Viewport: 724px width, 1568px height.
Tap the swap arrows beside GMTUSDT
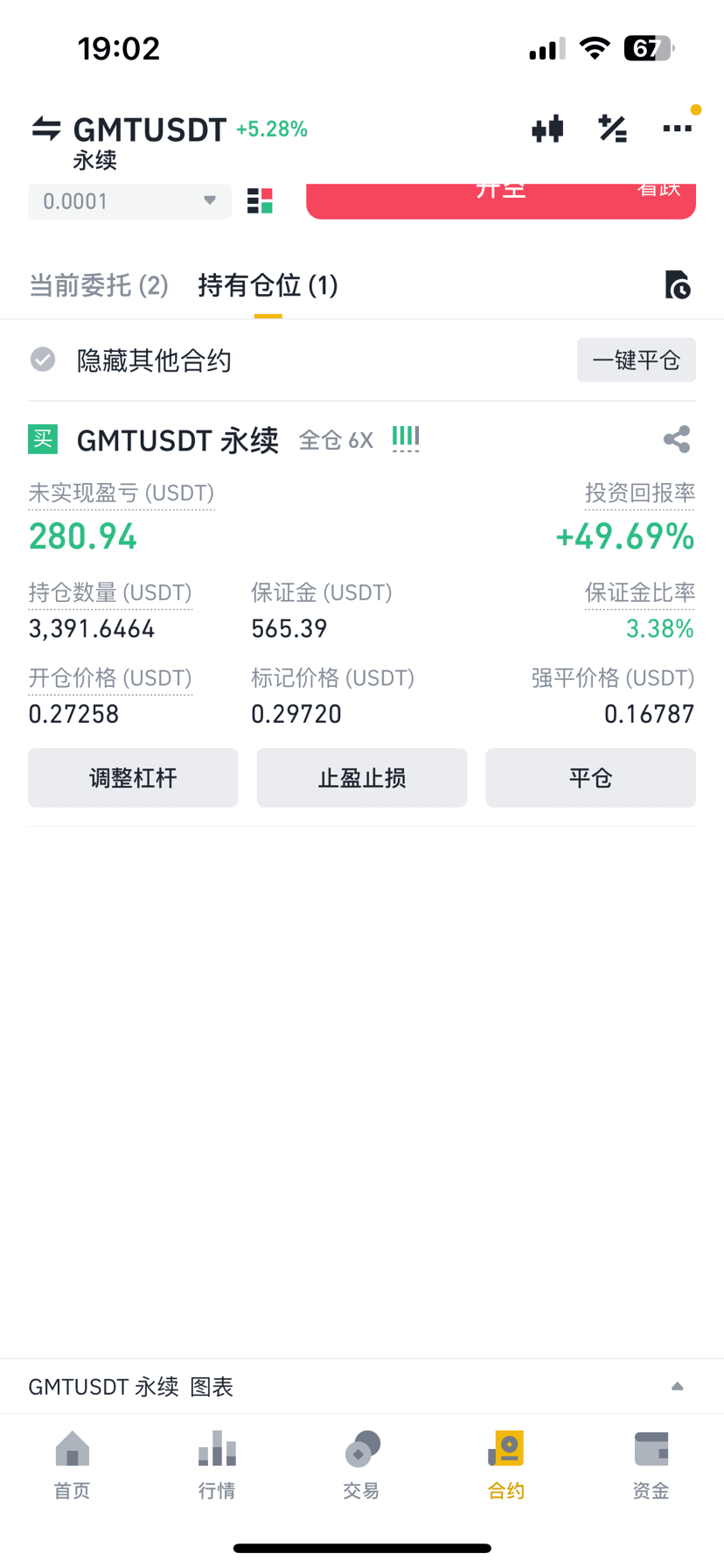click(x=46, y=129)
